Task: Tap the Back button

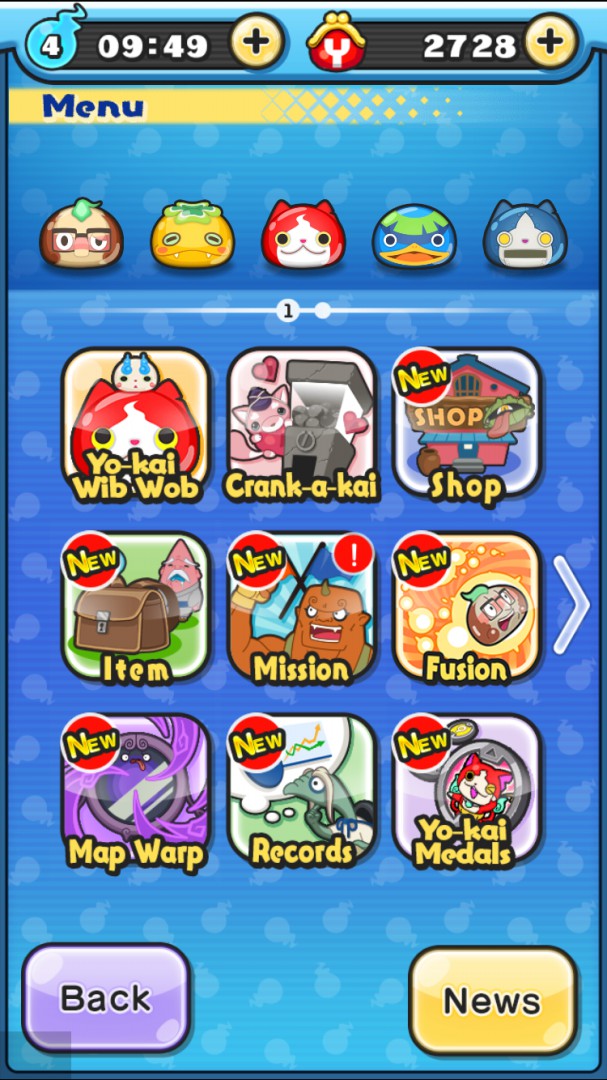Action: pyautogui.click(x=106, y=998)
